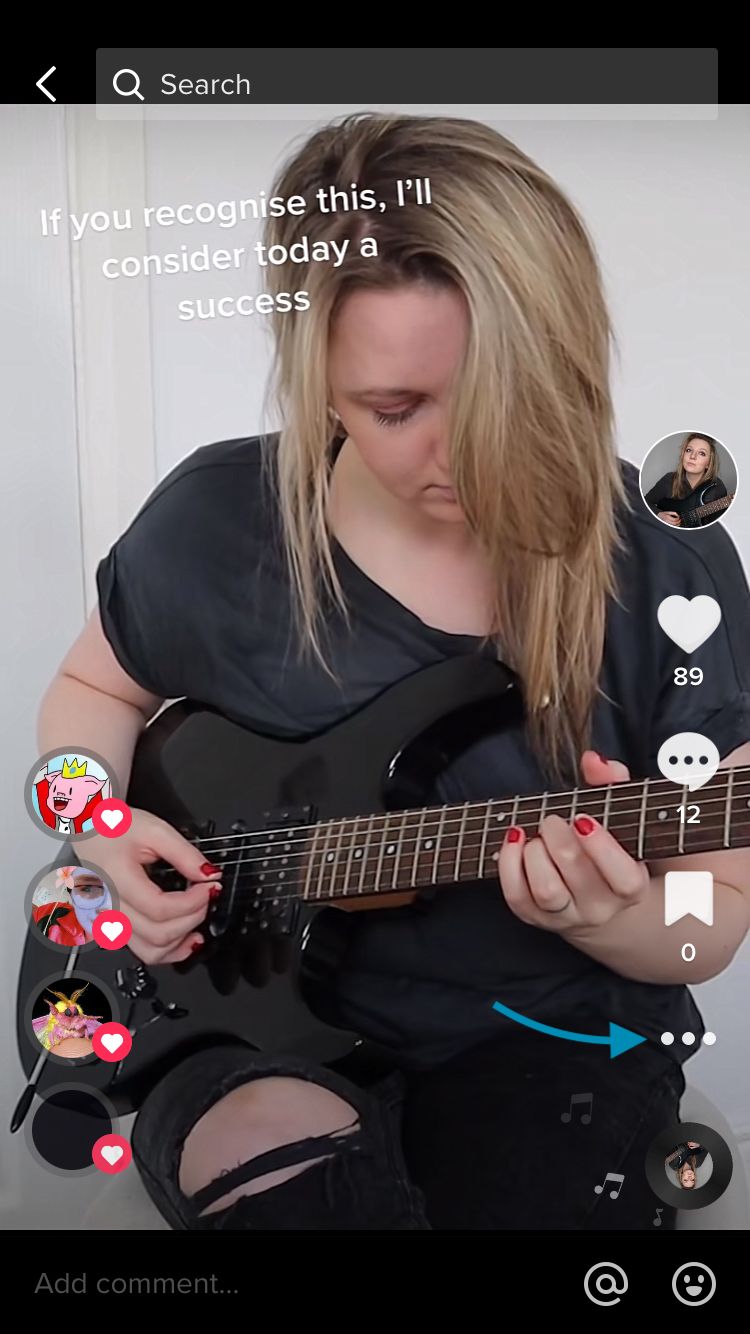Open the three-dot more options menu
The height and width of the screenshot is (1334, 750).
pos(689,1039)
